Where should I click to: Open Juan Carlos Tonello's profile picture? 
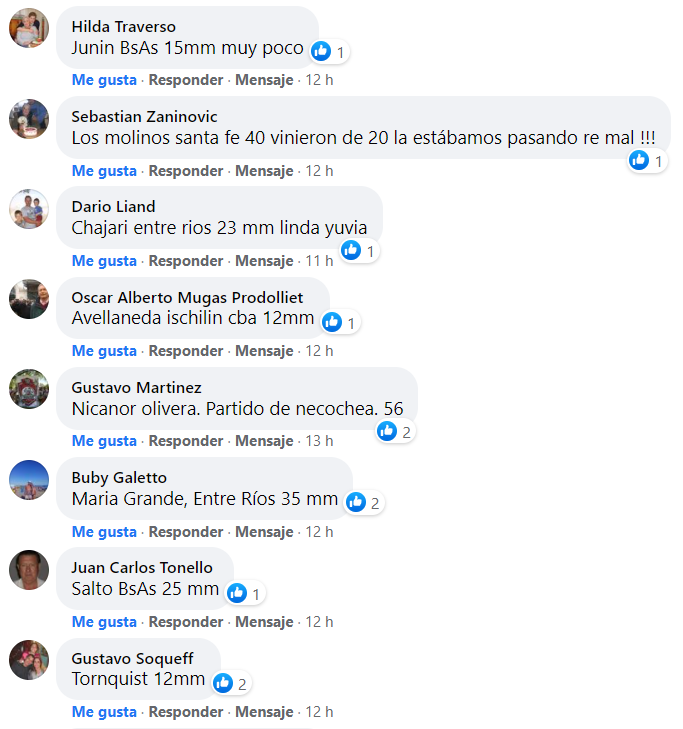29,569
